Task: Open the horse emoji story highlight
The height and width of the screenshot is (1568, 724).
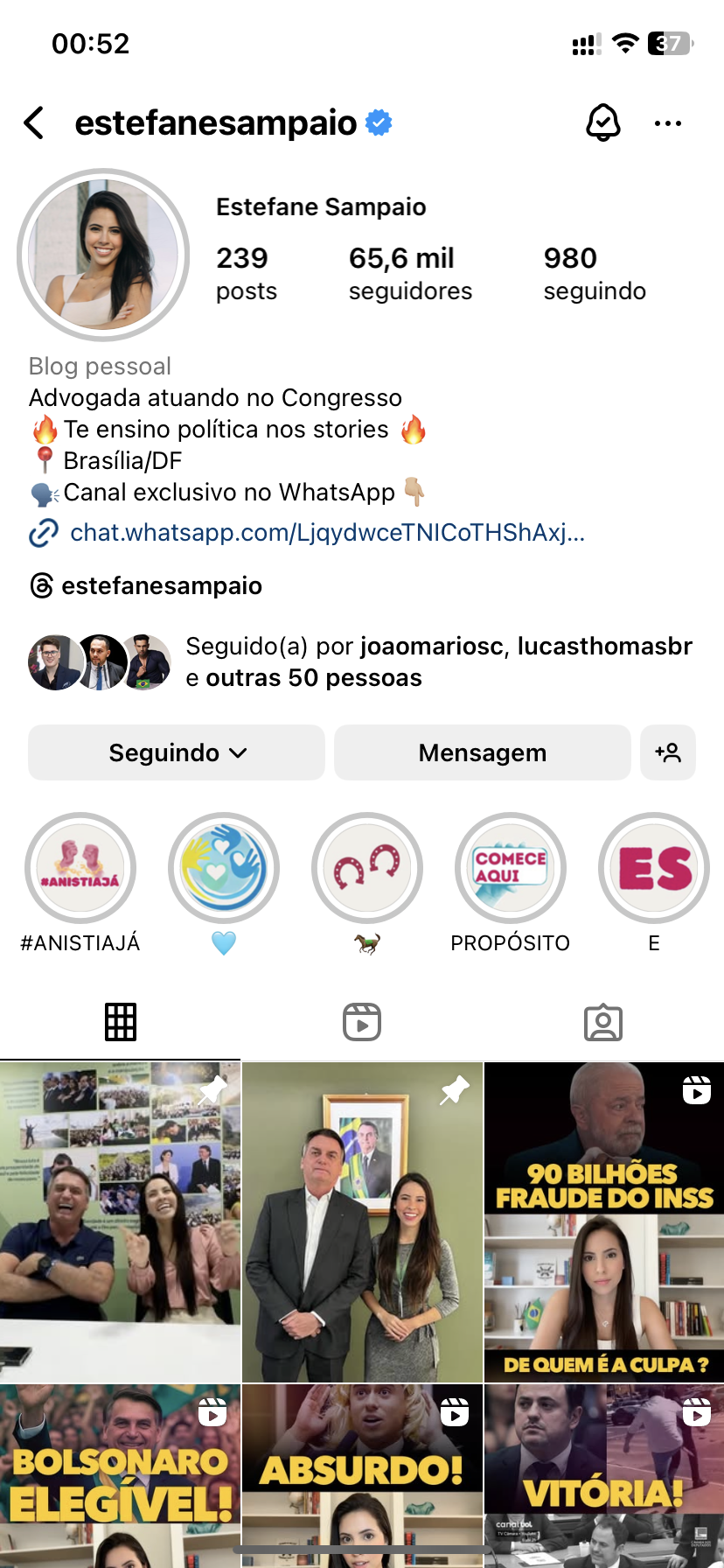Action: coord(367,868)
